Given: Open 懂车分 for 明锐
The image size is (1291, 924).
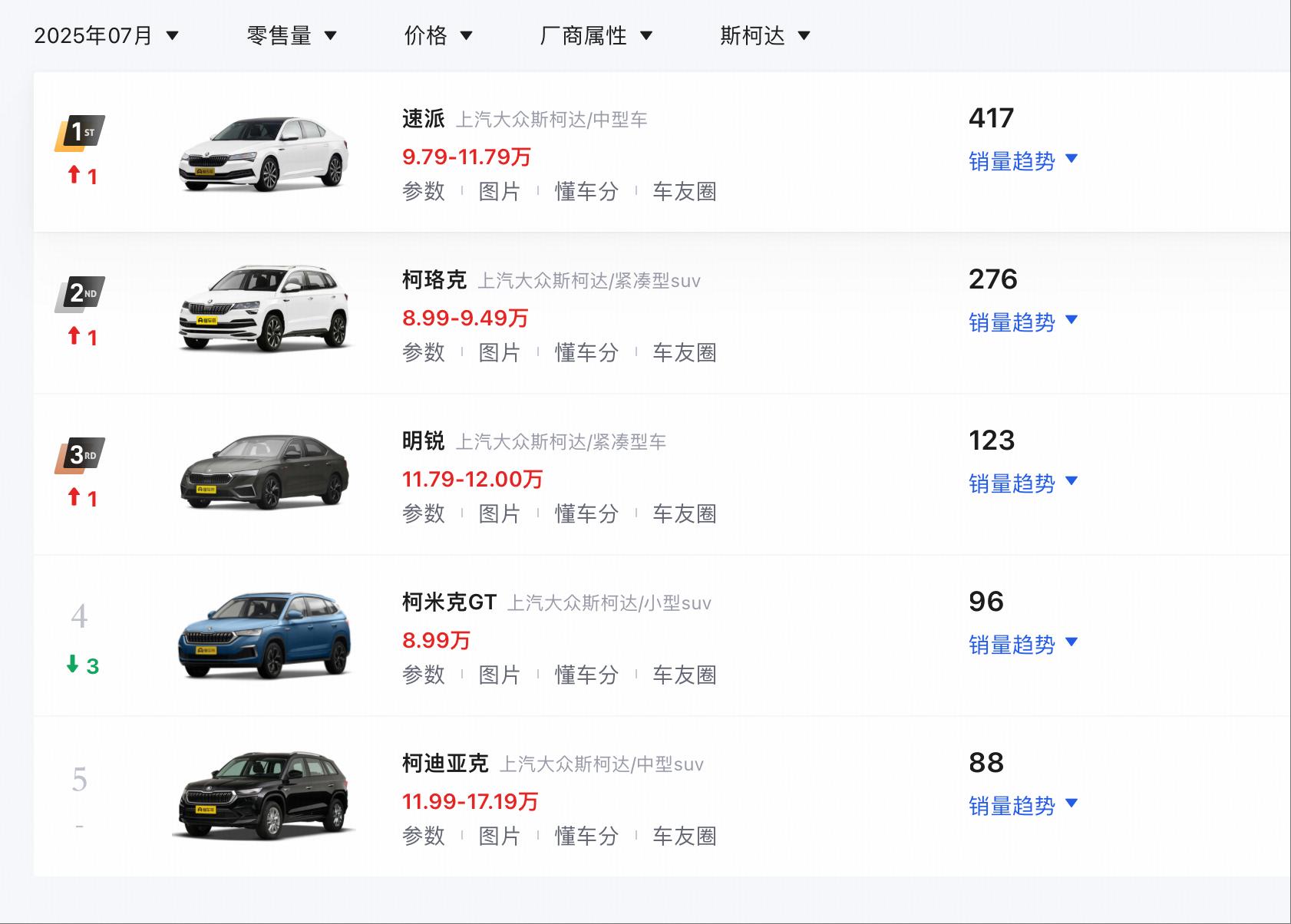Looking at the screenshot, I should click(x=586, y=513).
